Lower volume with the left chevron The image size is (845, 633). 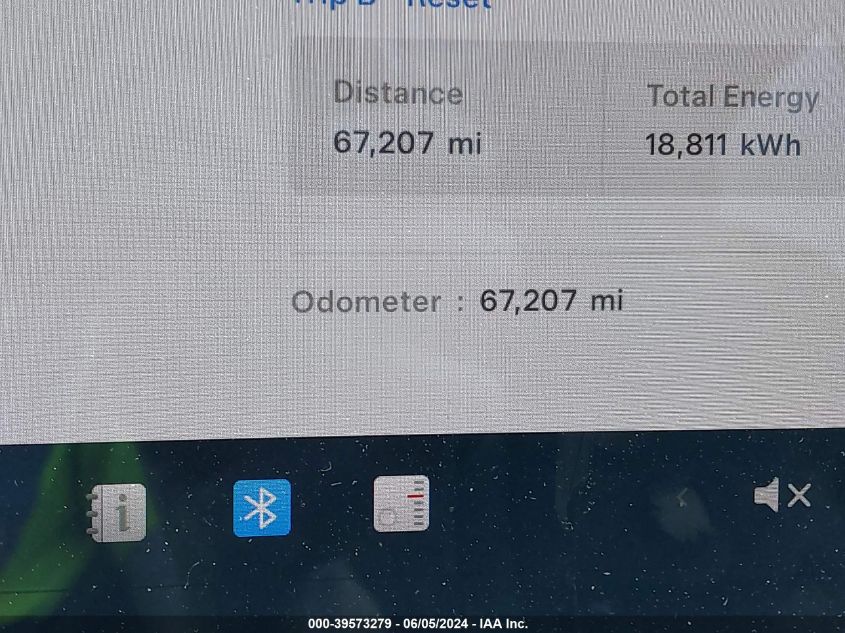click(x=683, y=497)
